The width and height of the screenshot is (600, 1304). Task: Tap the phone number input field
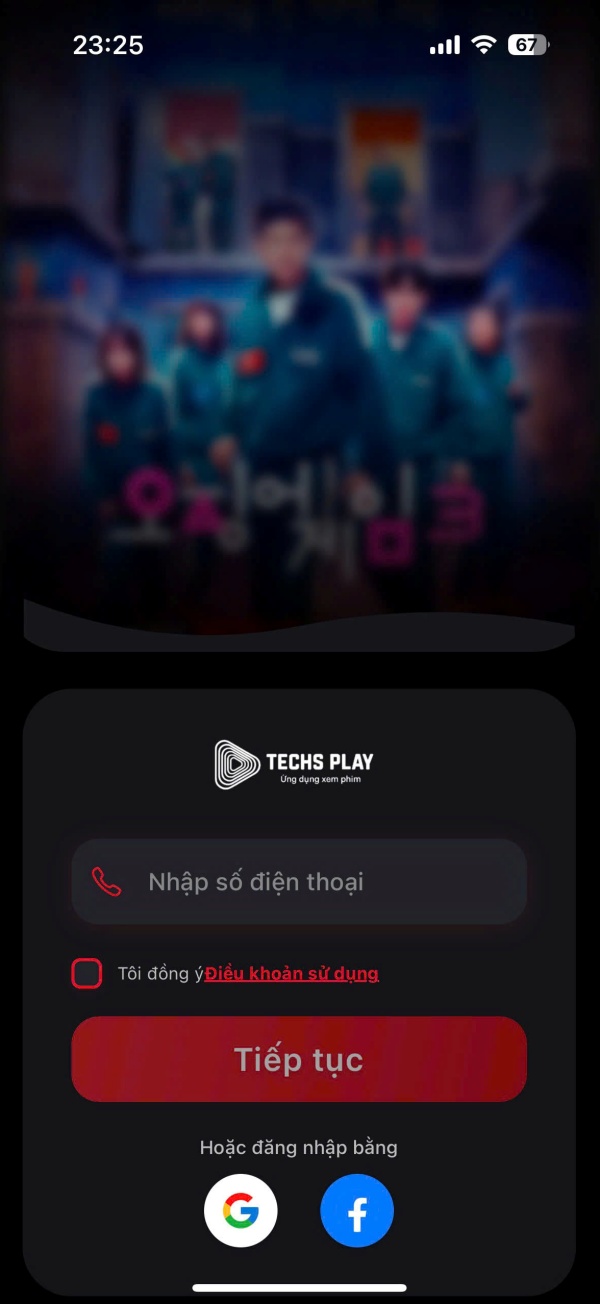point(299,881)
